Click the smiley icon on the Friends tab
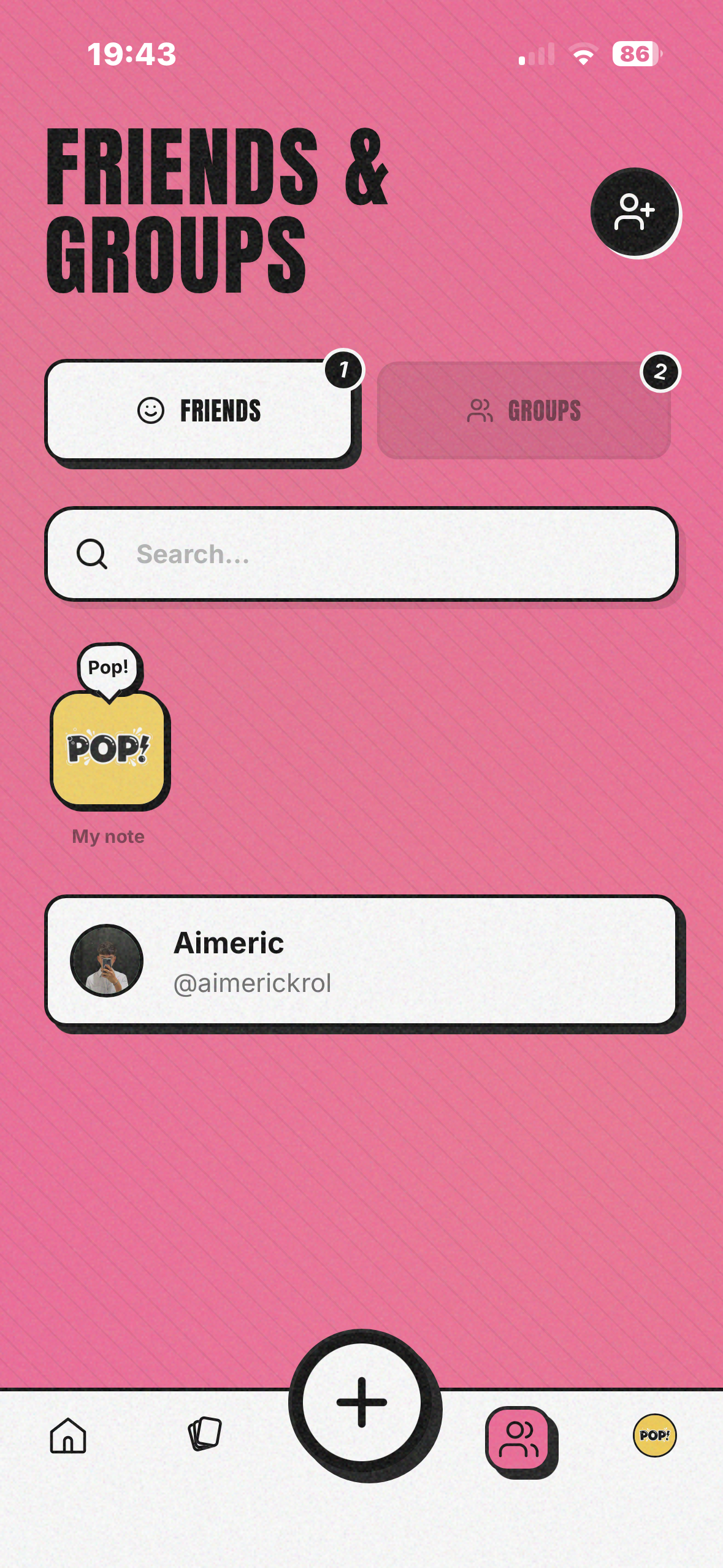 tap(152, 410)
